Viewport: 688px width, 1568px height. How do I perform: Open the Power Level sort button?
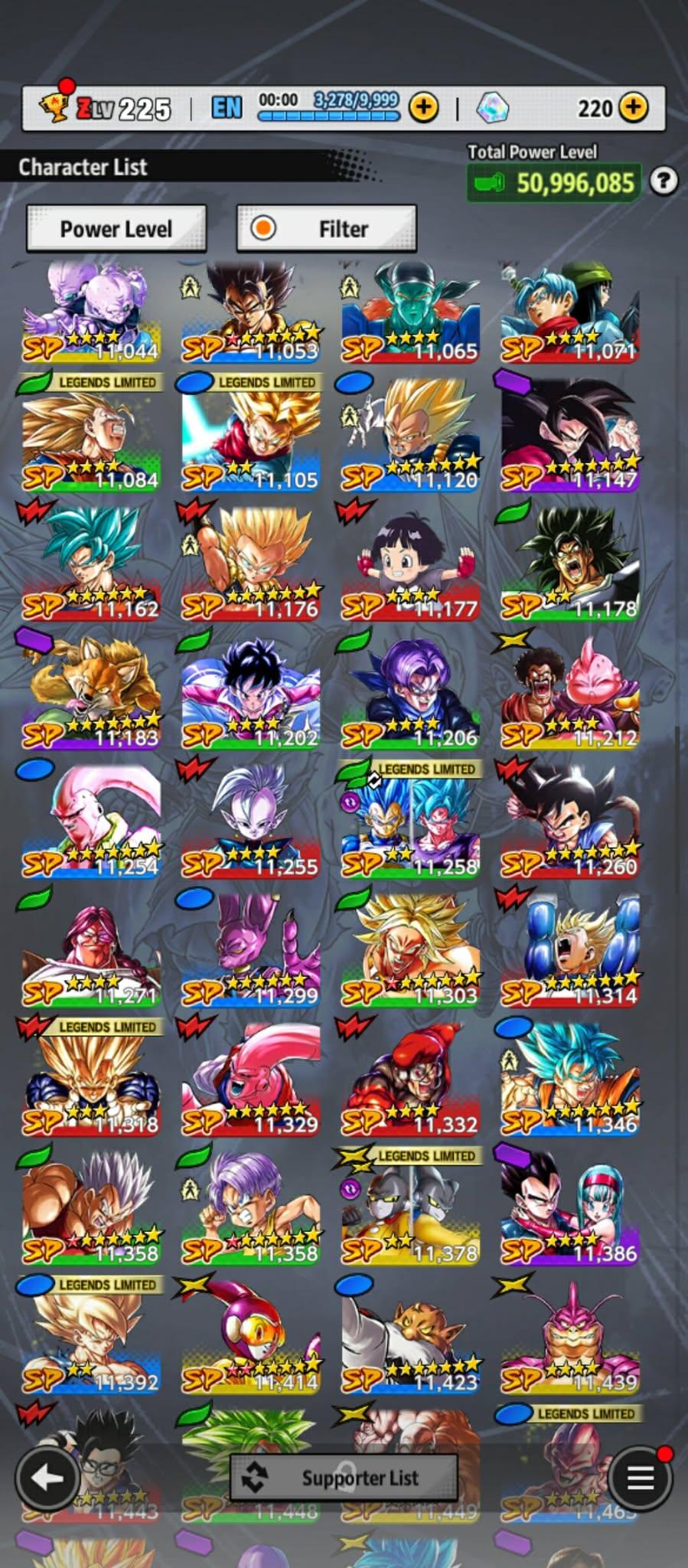[x=116, y=228]
